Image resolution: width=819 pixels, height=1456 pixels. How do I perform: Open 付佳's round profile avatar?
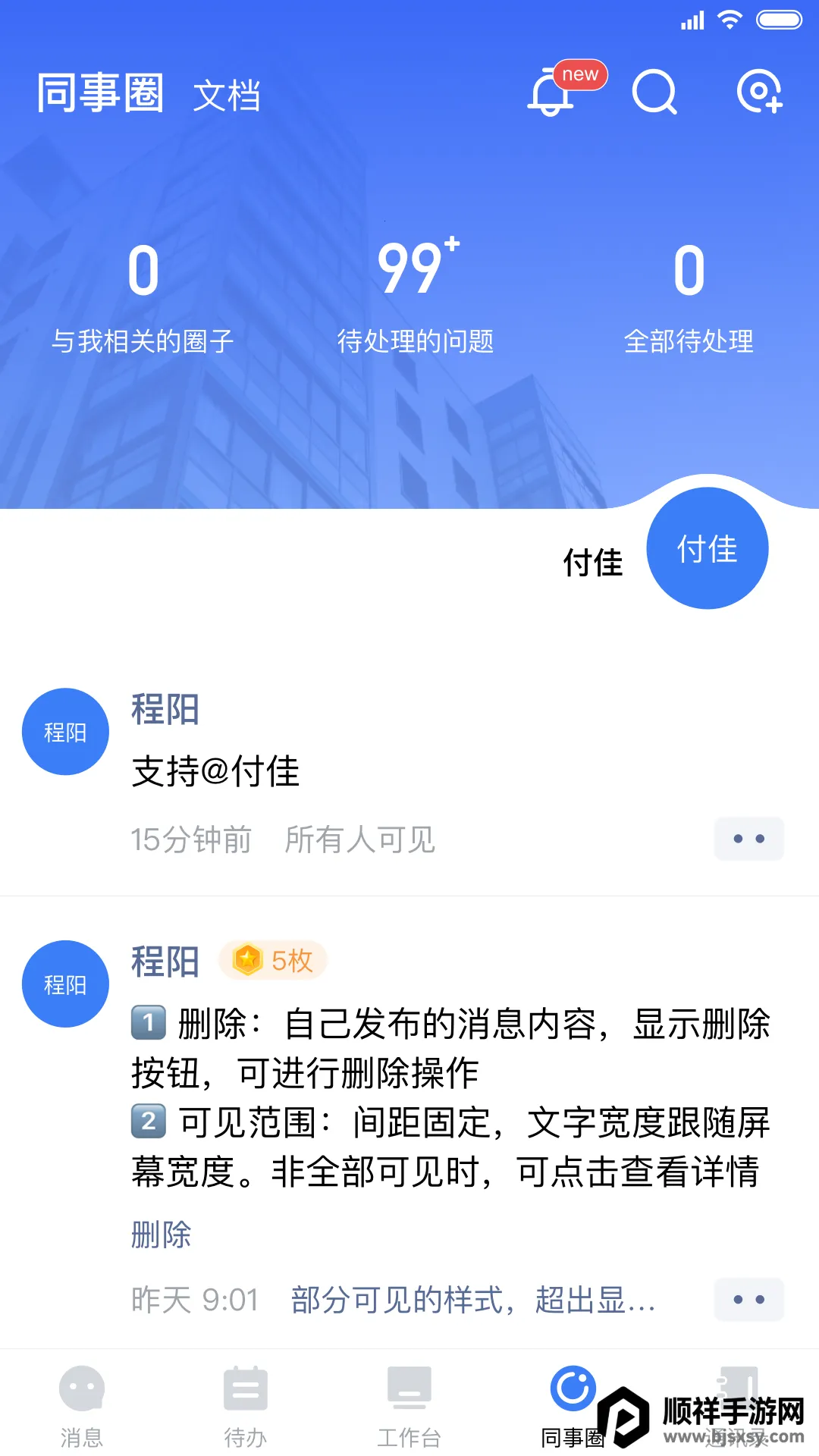[707, 548]
